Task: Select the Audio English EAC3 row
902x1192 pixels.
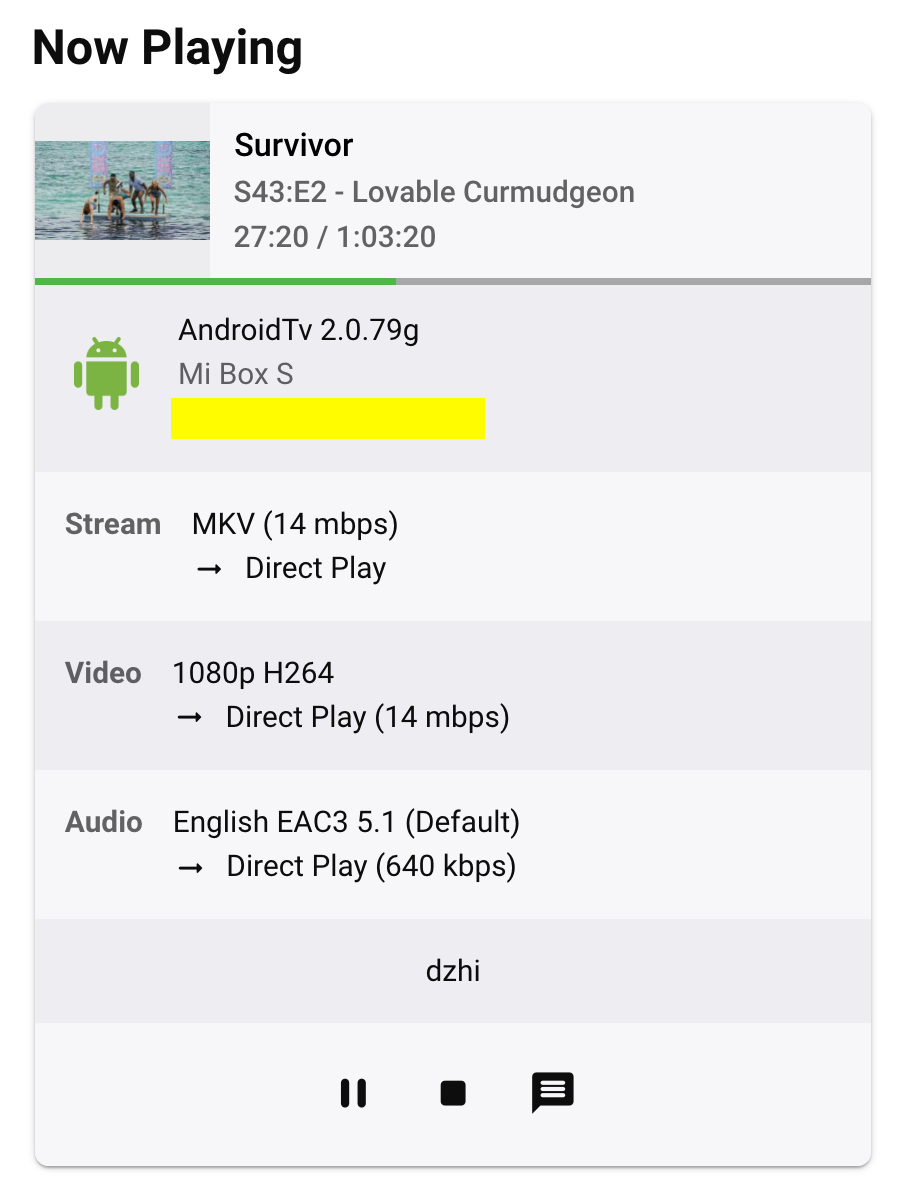Action: tap(345, 821)
